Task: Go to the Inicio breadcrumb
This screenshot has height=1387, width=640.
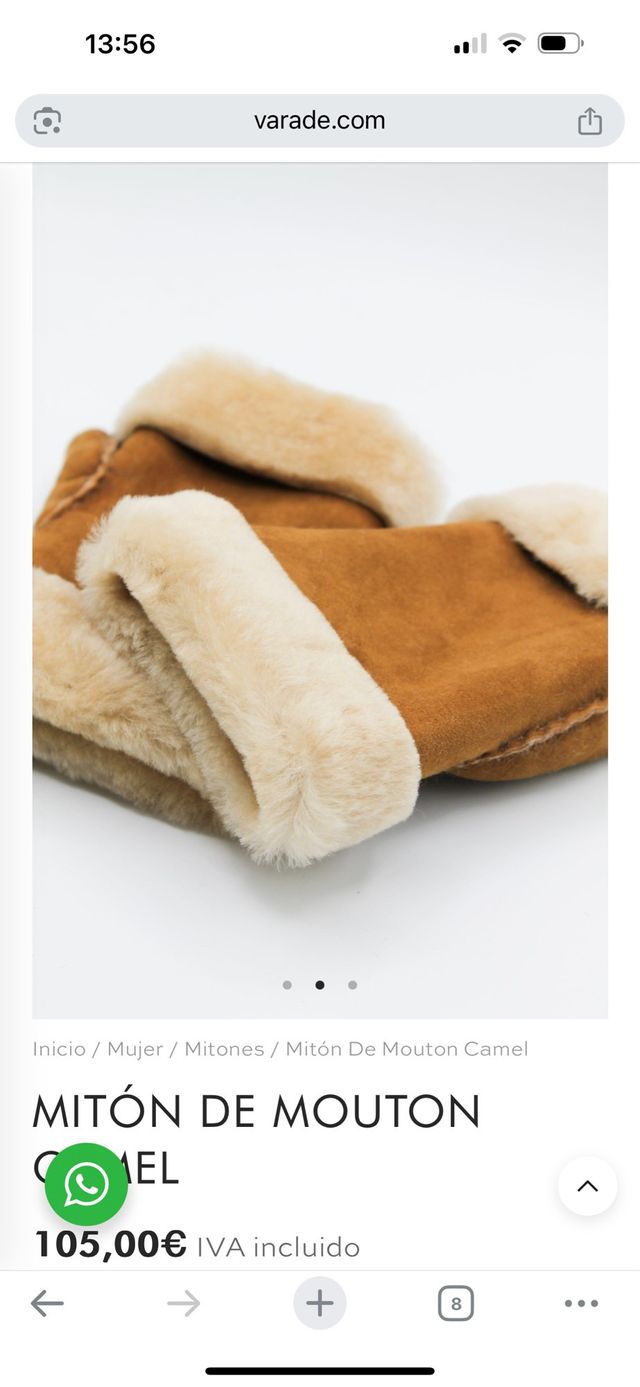Action: pos(59,1049)
